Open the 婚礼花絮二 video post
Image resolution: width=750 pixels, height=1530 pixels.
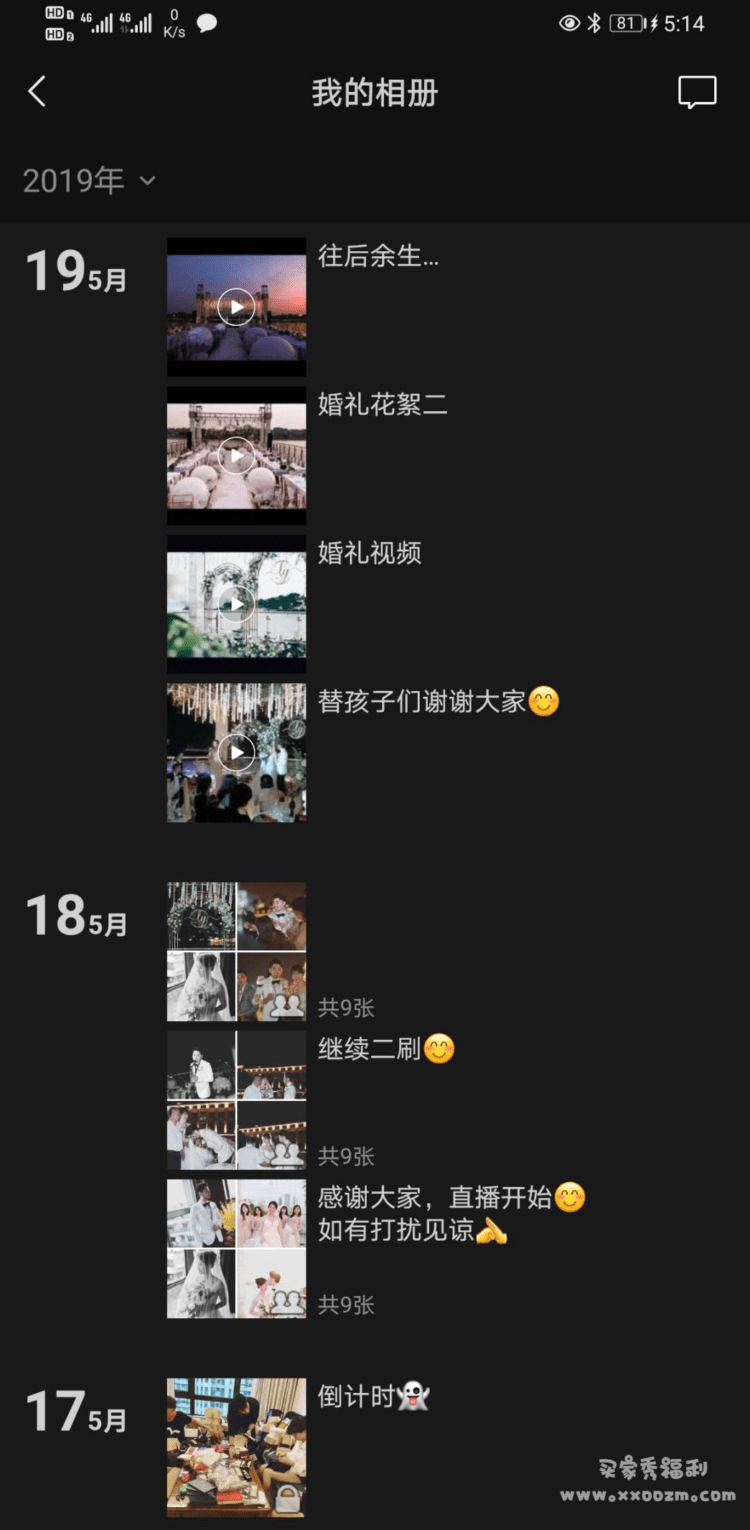(x=236, y=456)
